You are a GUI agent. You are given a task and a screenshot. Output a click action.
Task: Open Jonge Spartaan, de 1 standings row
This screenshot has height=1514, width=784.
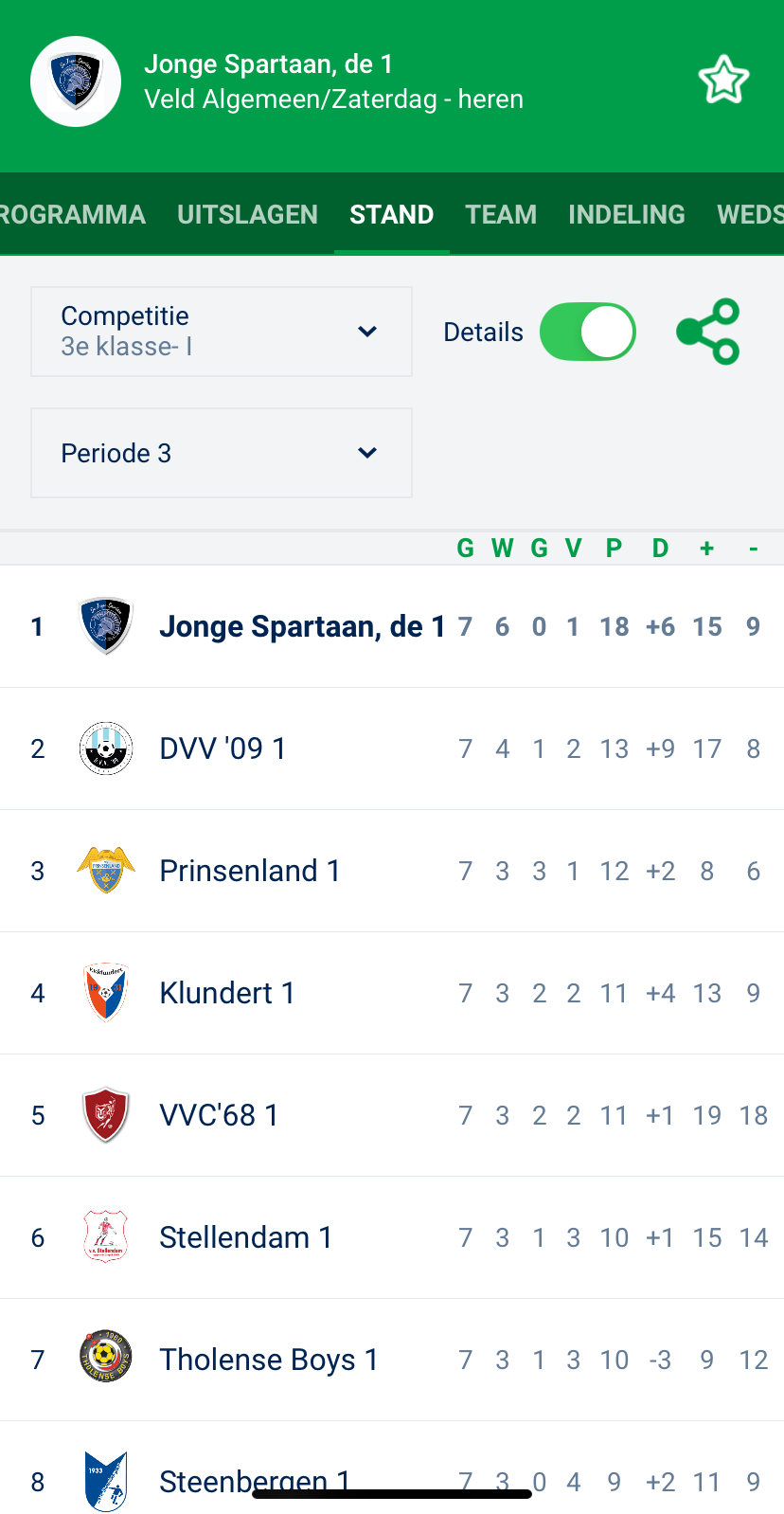(x=392, y=626)
